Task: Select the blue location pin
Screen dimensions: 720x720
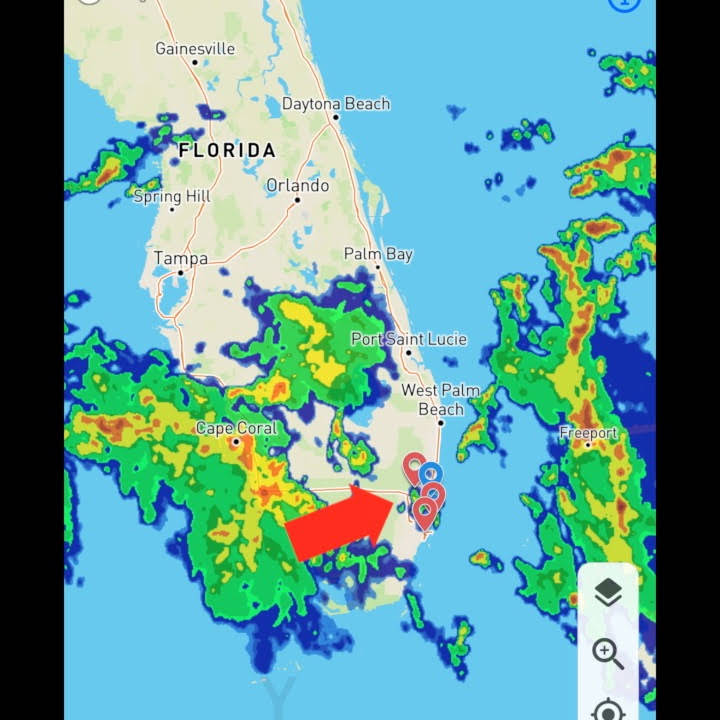Action: 431,474
